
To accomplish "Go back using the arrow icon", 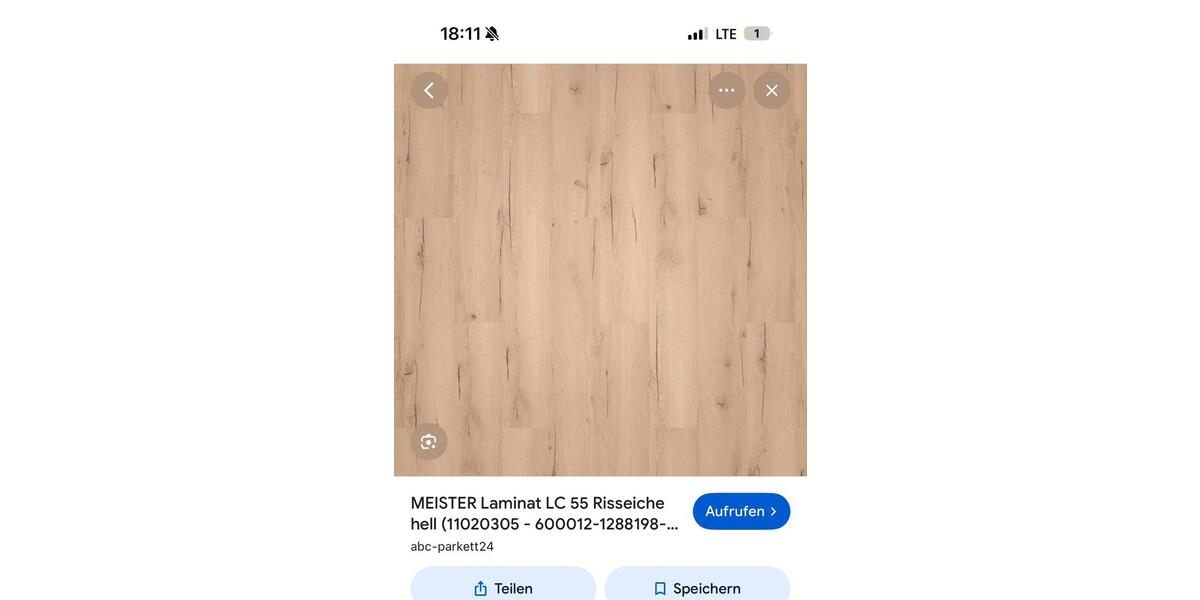I will (429, 91).
